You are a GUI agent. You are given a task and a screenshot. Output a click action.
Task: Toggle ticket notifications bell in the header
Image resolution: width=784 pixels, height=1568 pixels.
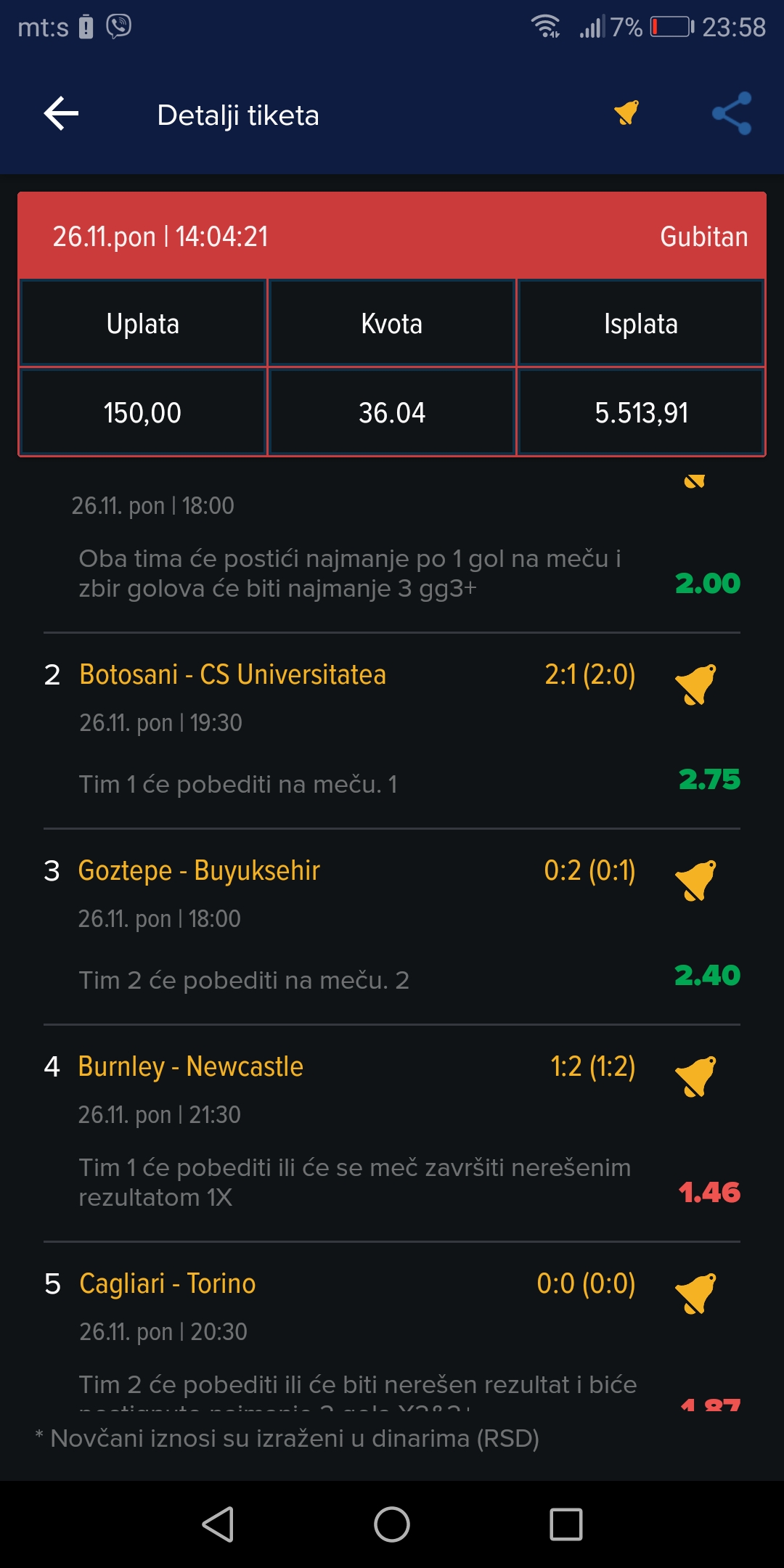point(627,113)
